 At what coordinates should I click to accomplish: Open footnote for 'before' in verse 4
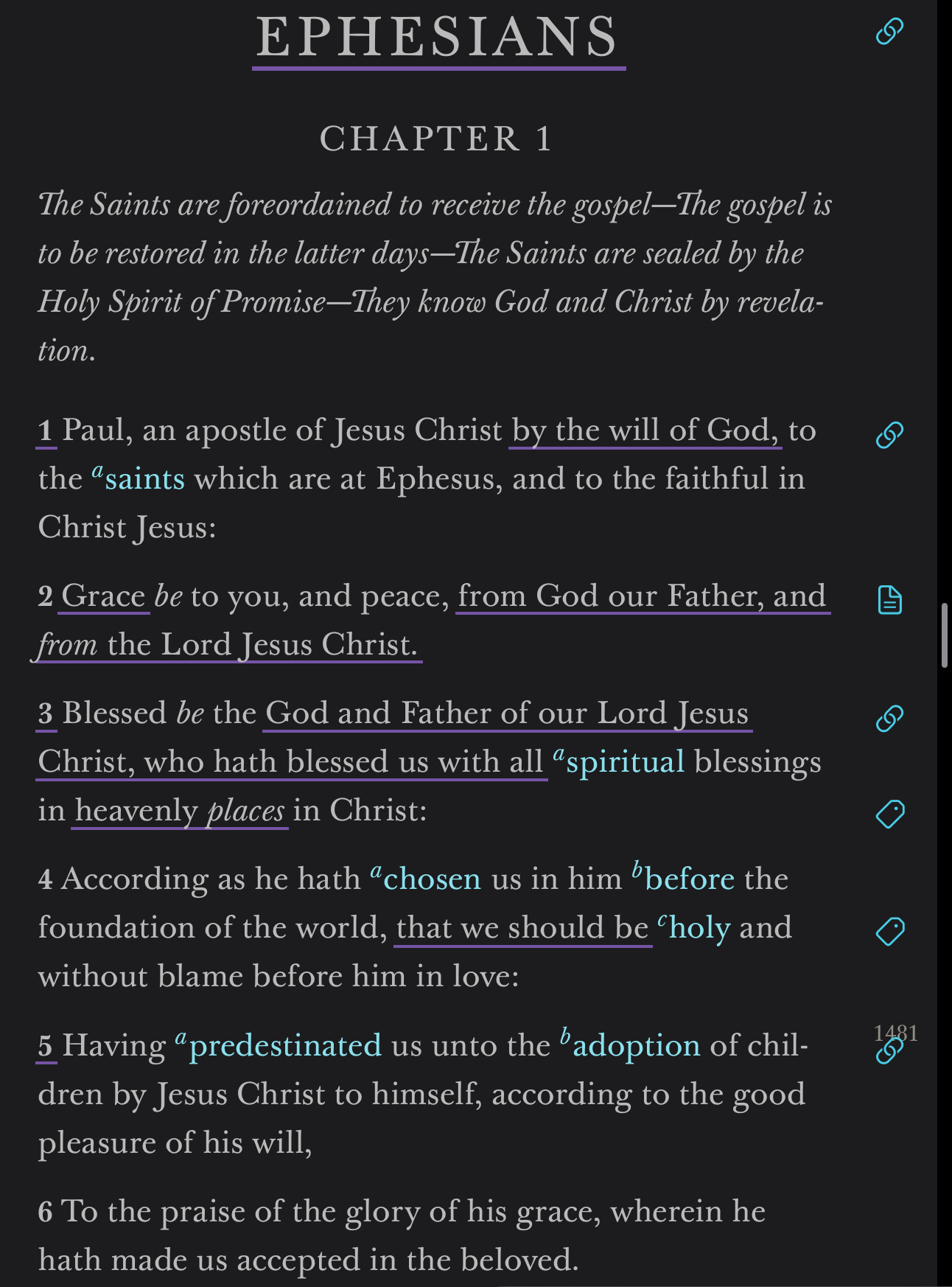coord(688,879)
